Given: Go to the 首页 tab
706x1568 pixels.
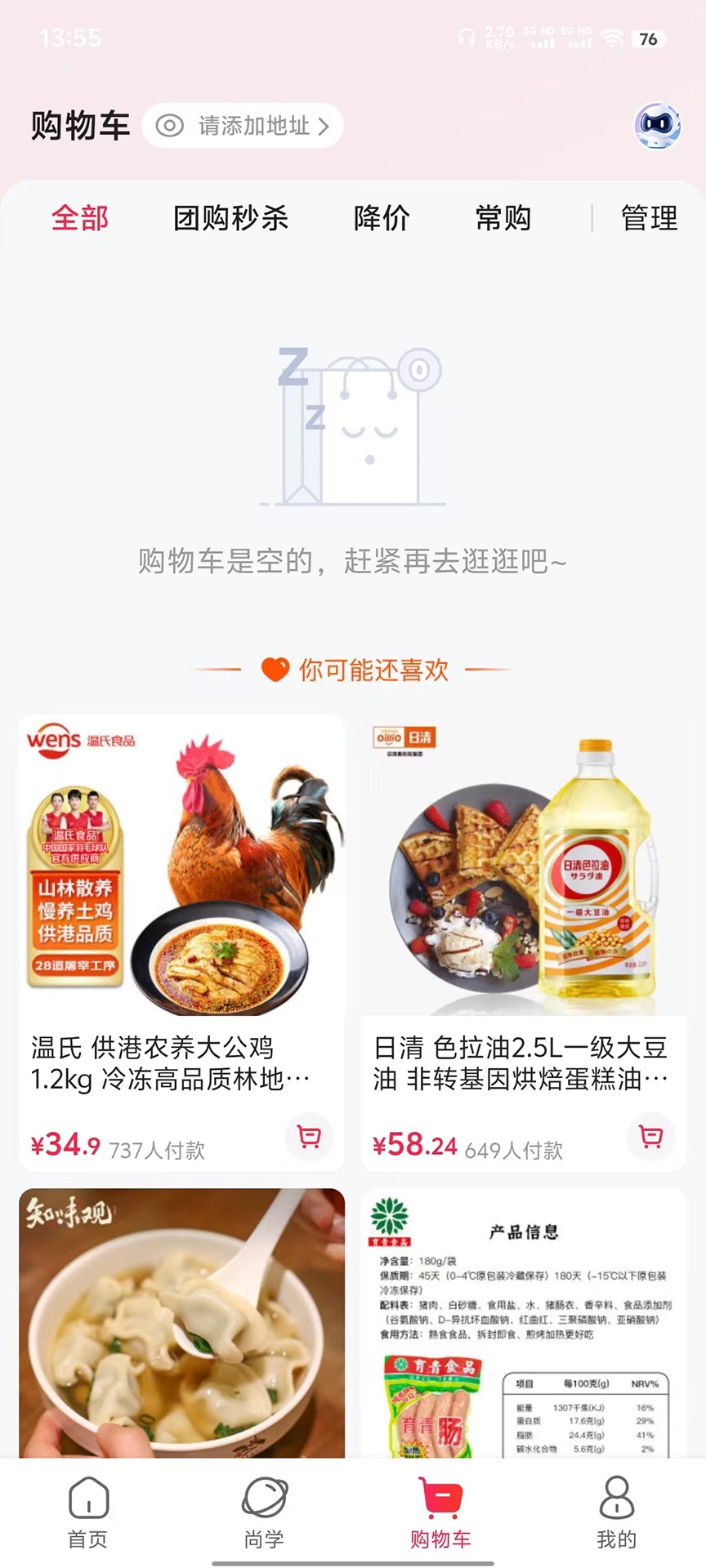Looking at the screenshot, I should [88, 1512].
